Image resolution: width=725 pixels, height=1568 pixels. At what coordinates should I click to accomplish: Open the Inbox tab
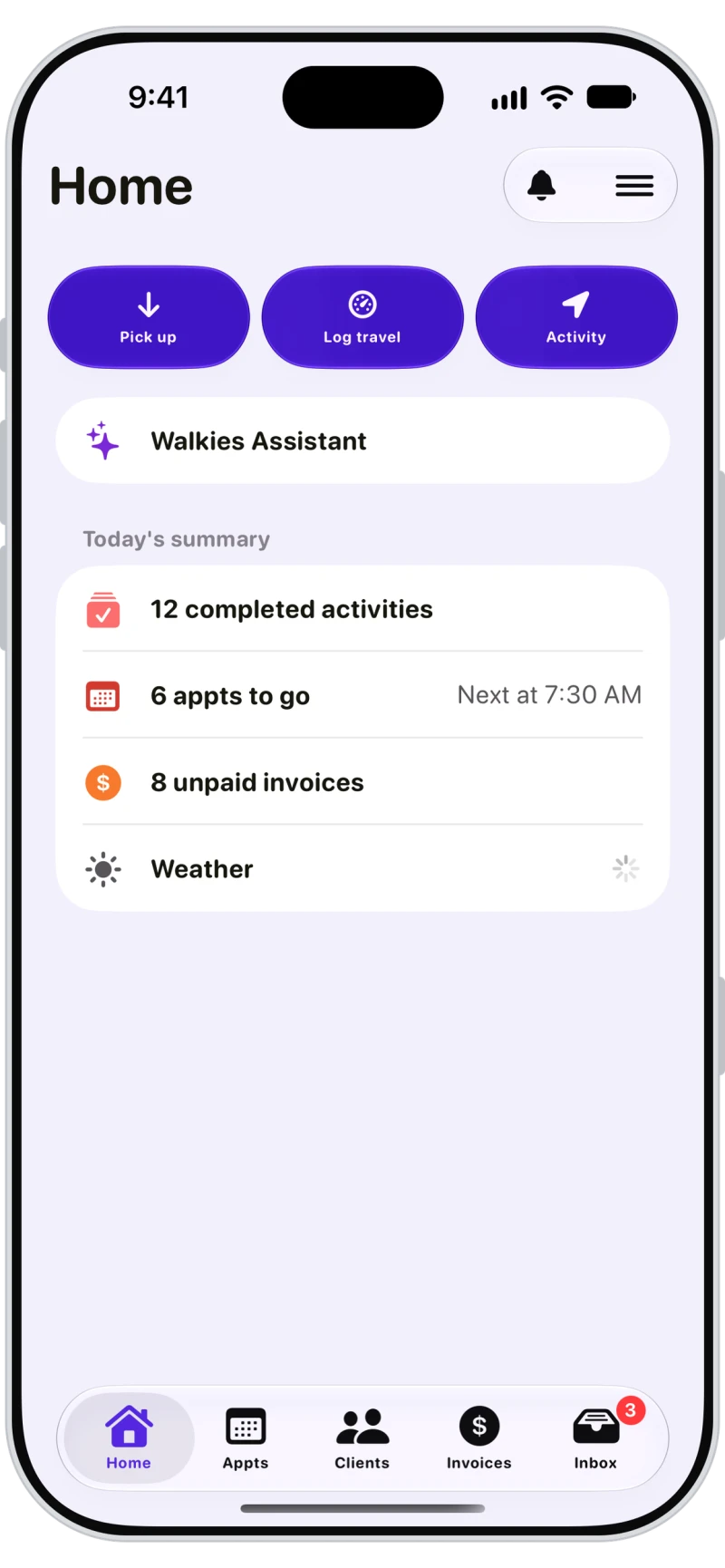[595, 1438]
